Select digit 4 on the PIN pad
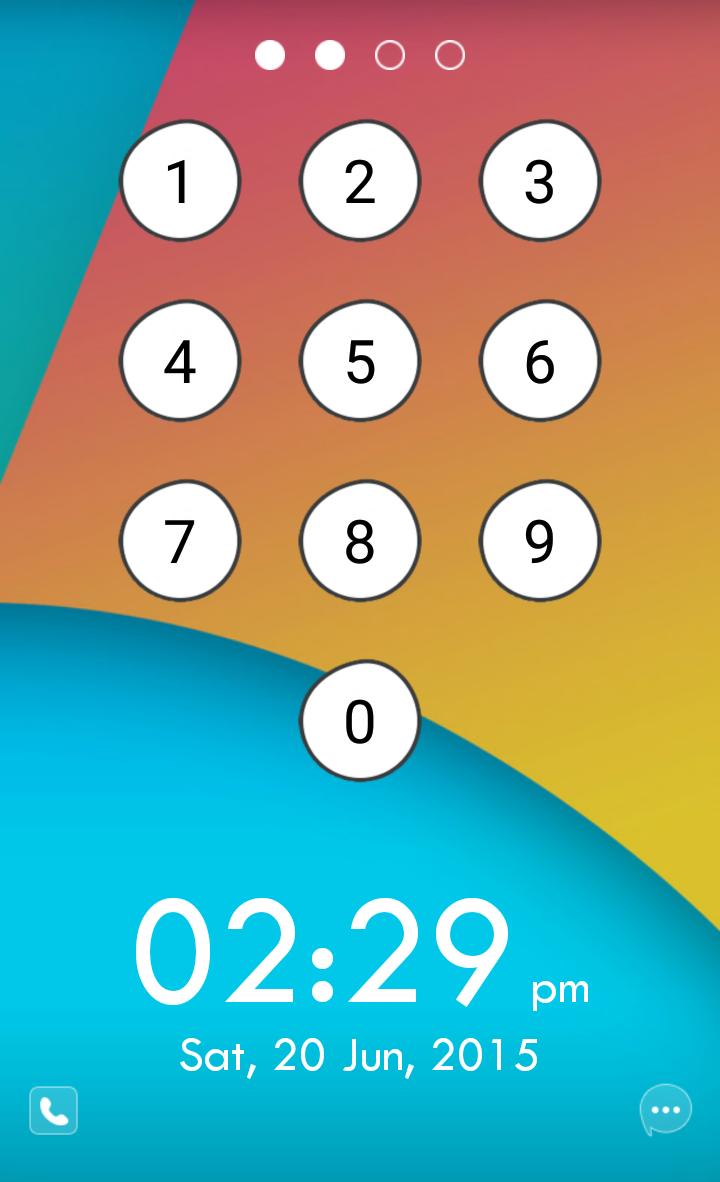The height and width of the screenshot is (1182, 720). point(180,361)
